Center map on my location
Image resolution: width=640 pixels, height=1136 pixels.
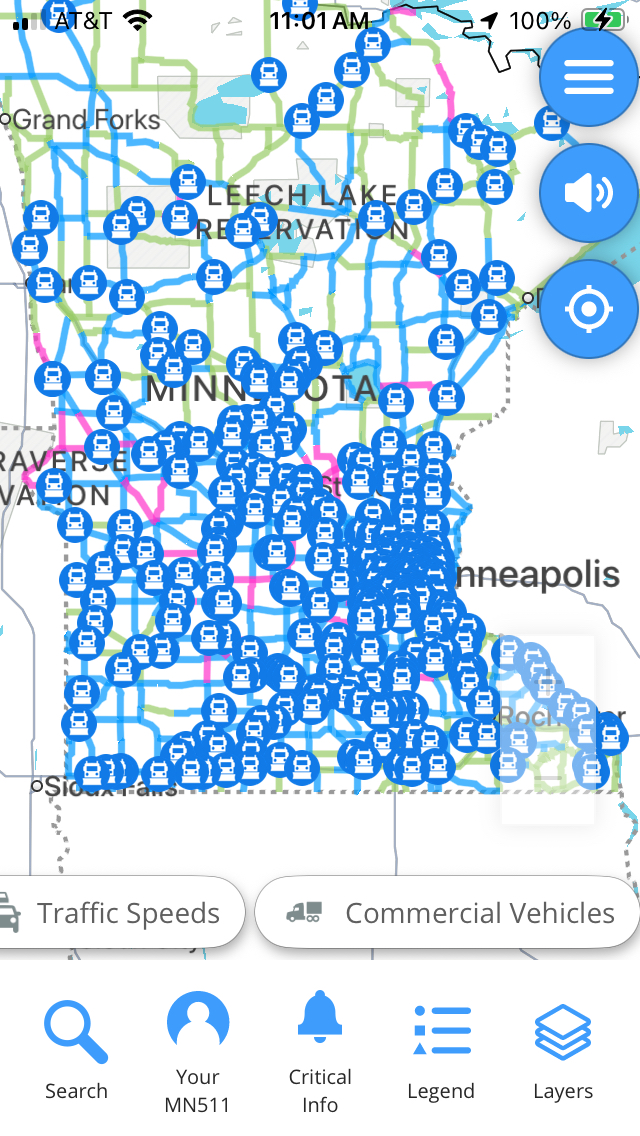(x=589, y=309)
